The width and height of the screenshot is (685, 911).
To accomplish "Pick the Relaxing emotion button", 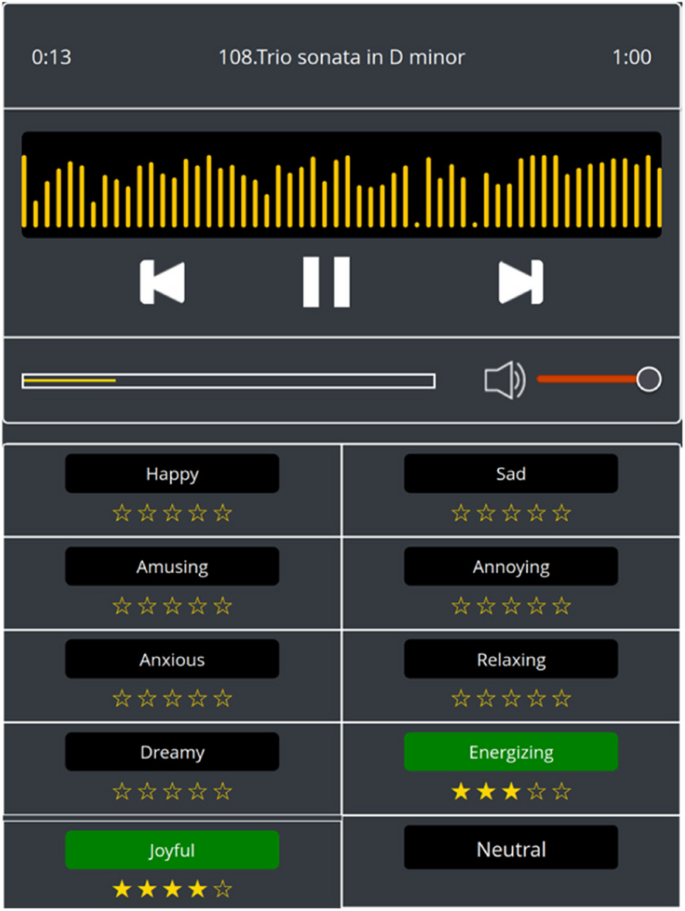I will click(x=510, y=660).
